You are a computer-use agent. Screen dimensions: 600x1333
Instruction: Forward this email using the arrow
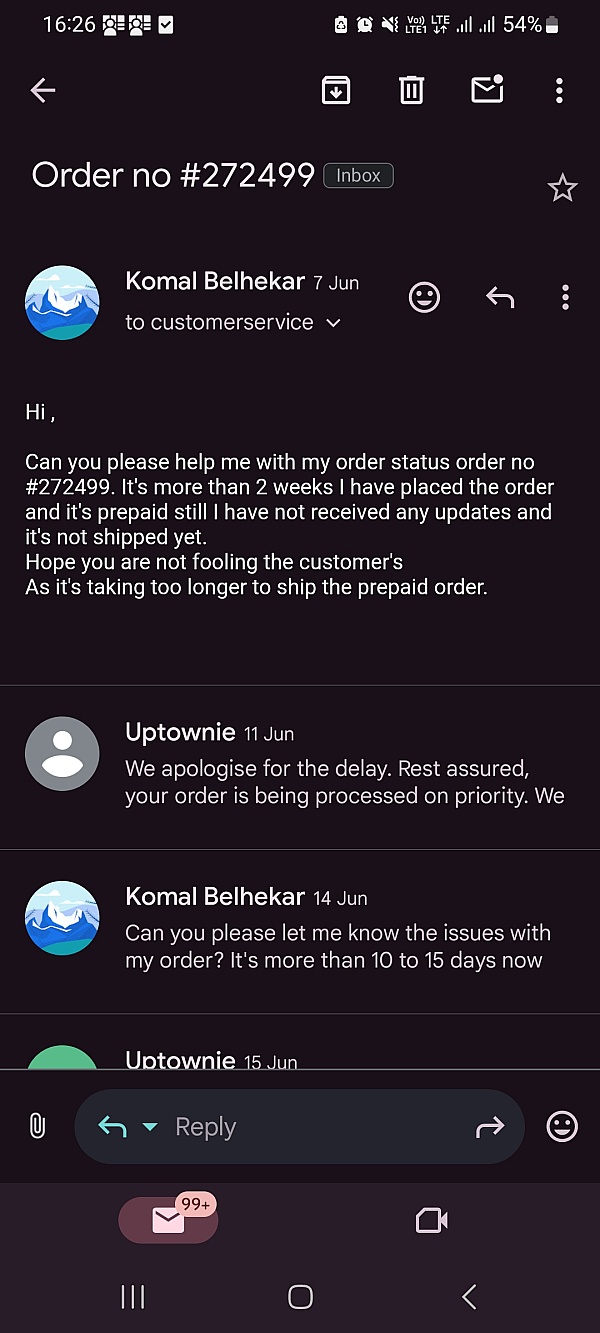coord(490,1128)
